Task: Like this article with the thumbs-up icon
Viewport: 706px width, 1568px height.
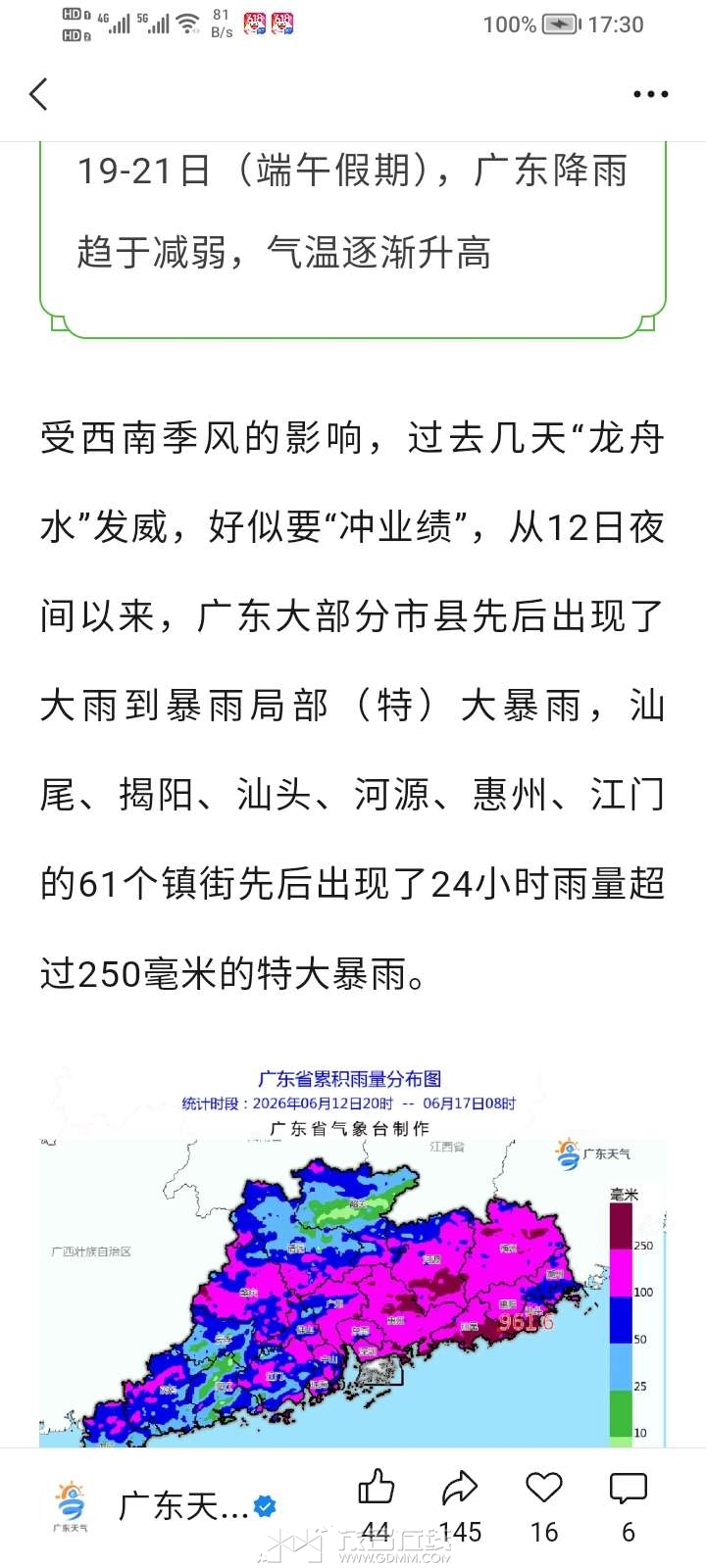Action: (x=376, y=1487)
